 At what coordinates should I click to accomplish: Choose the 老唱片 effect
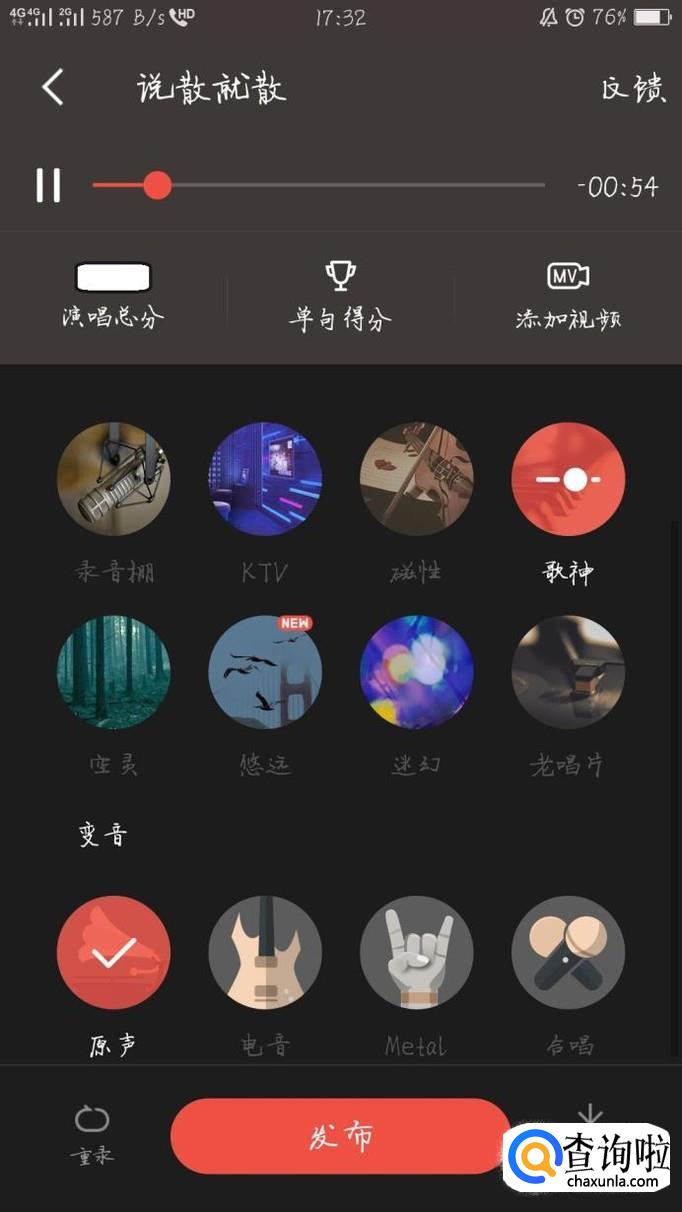568,672
